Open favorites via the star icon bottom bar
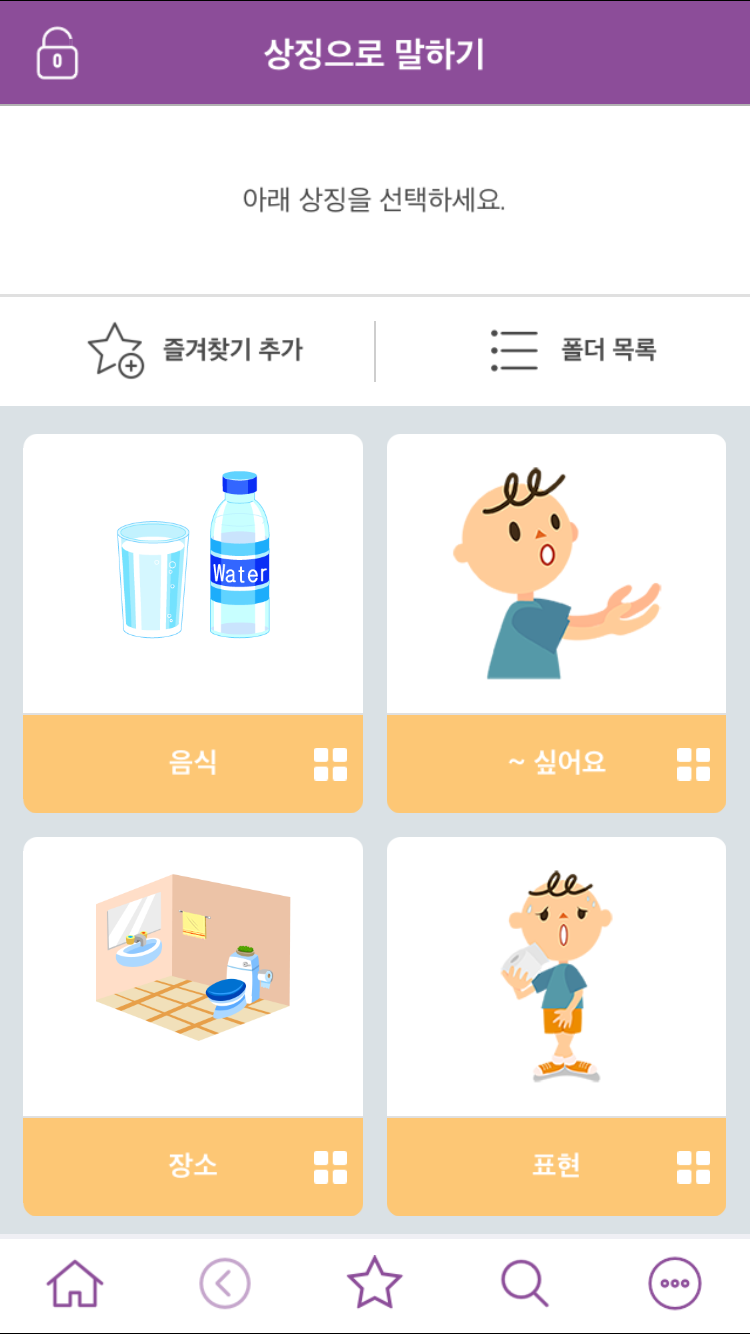This screenshot has width=750, height=1334. [375, 1281]
